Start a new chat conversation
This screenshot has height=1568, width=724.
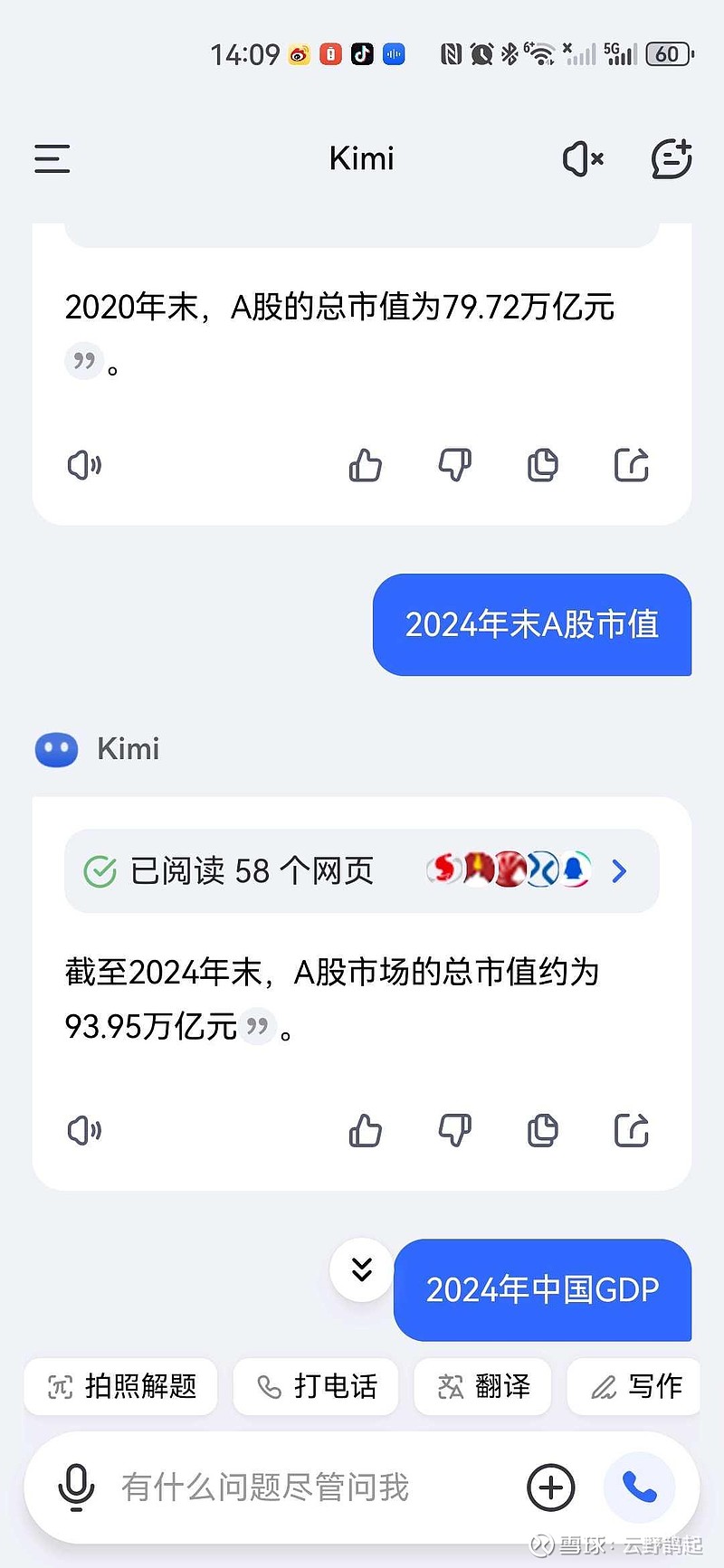click(672, 159)
